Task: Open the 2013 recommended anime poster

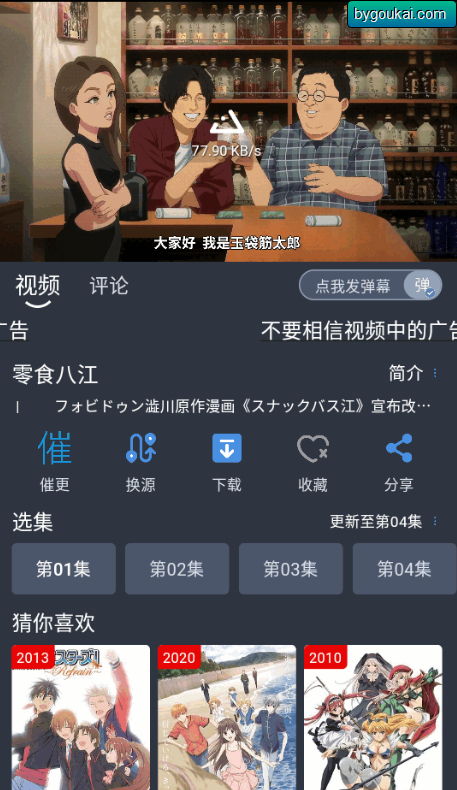Action: [81, 717]
